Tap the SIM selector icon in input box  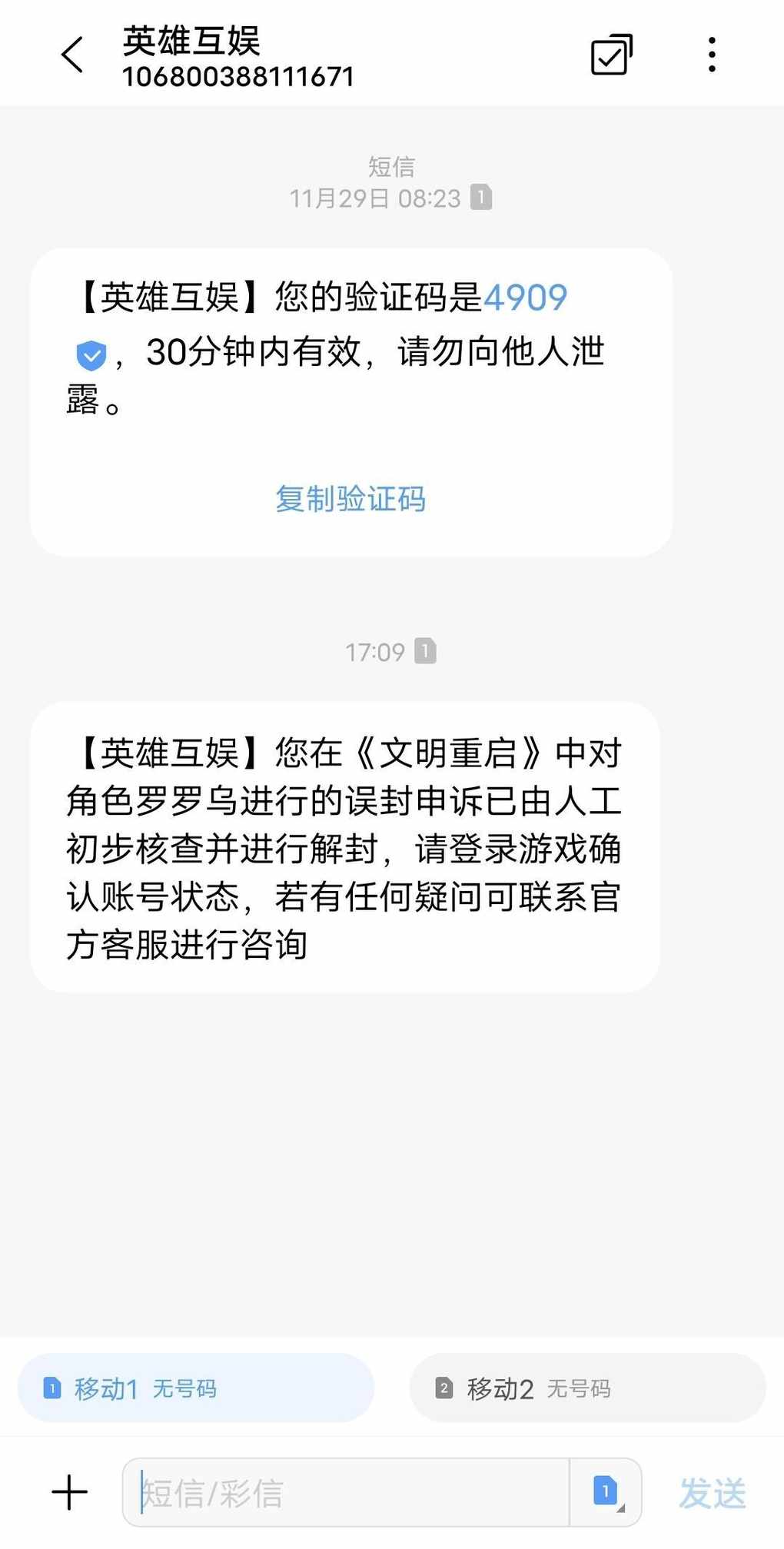click(x=606, y=1492)
